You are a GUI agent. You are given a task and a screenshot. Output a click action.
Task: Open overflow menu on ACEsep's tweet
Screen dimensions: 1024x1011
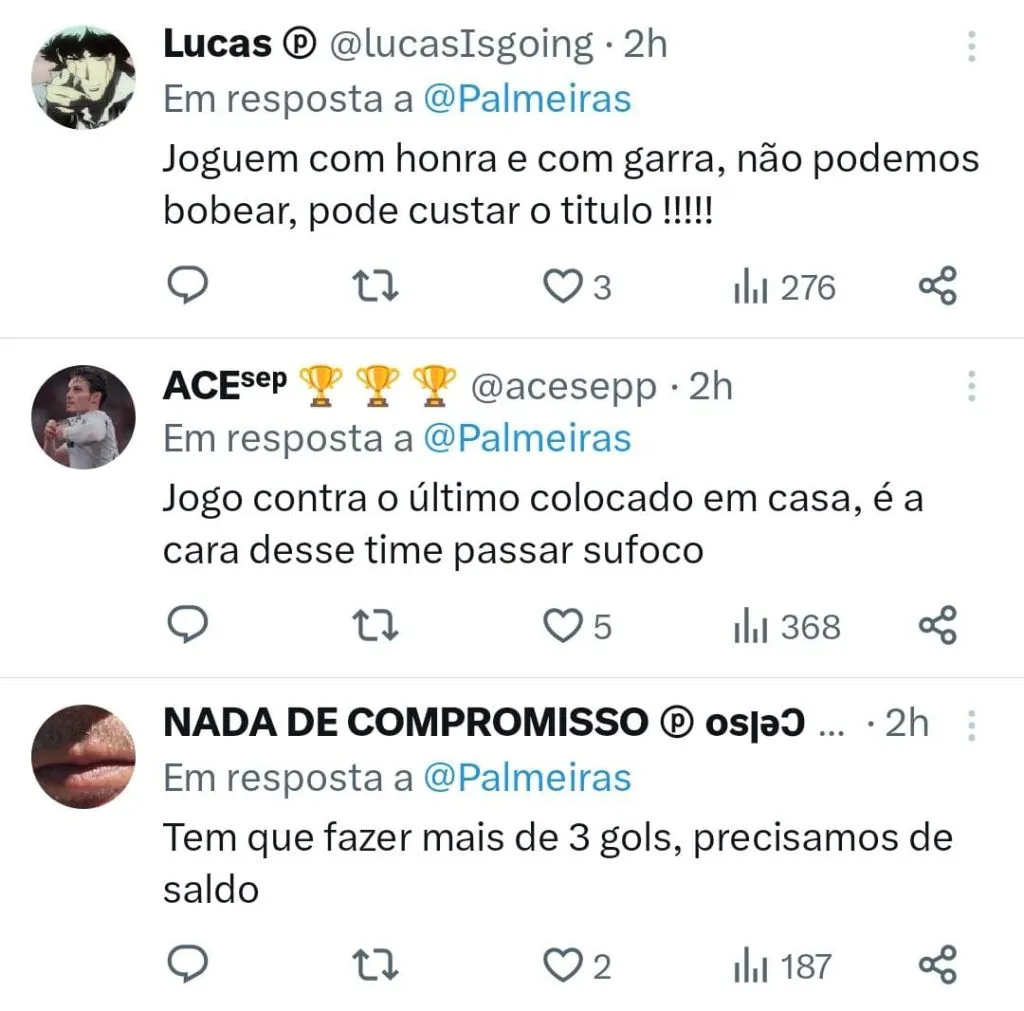[x=971, y=385]
